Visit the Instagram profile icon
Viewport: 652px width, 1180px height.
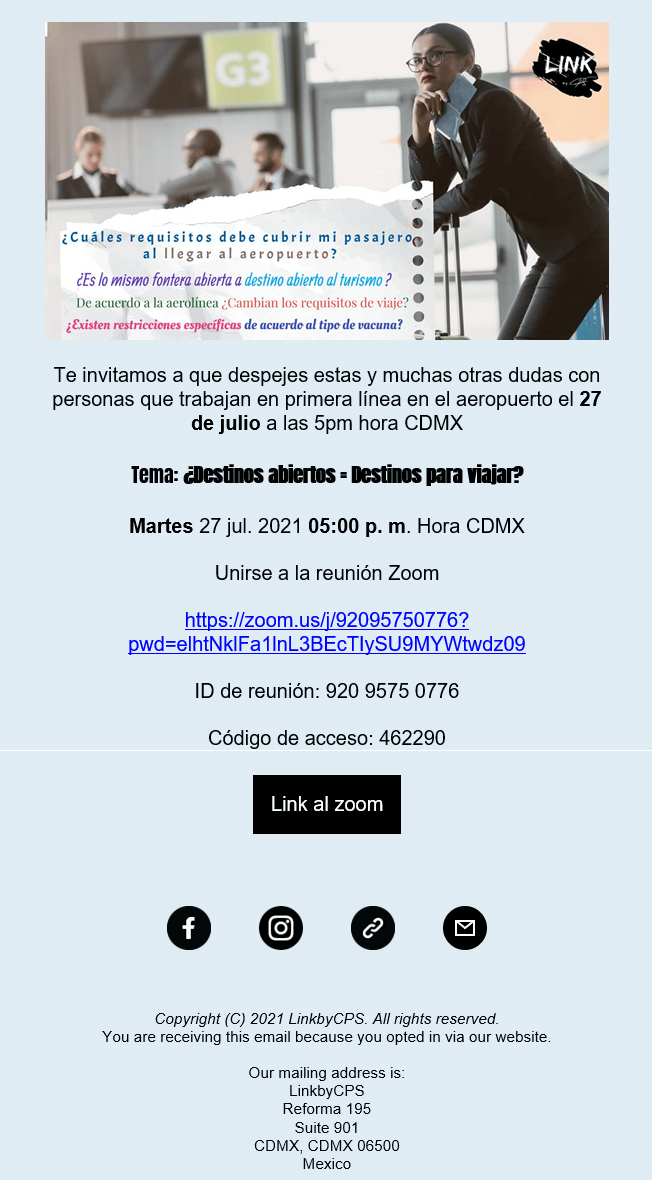point(281,928)
